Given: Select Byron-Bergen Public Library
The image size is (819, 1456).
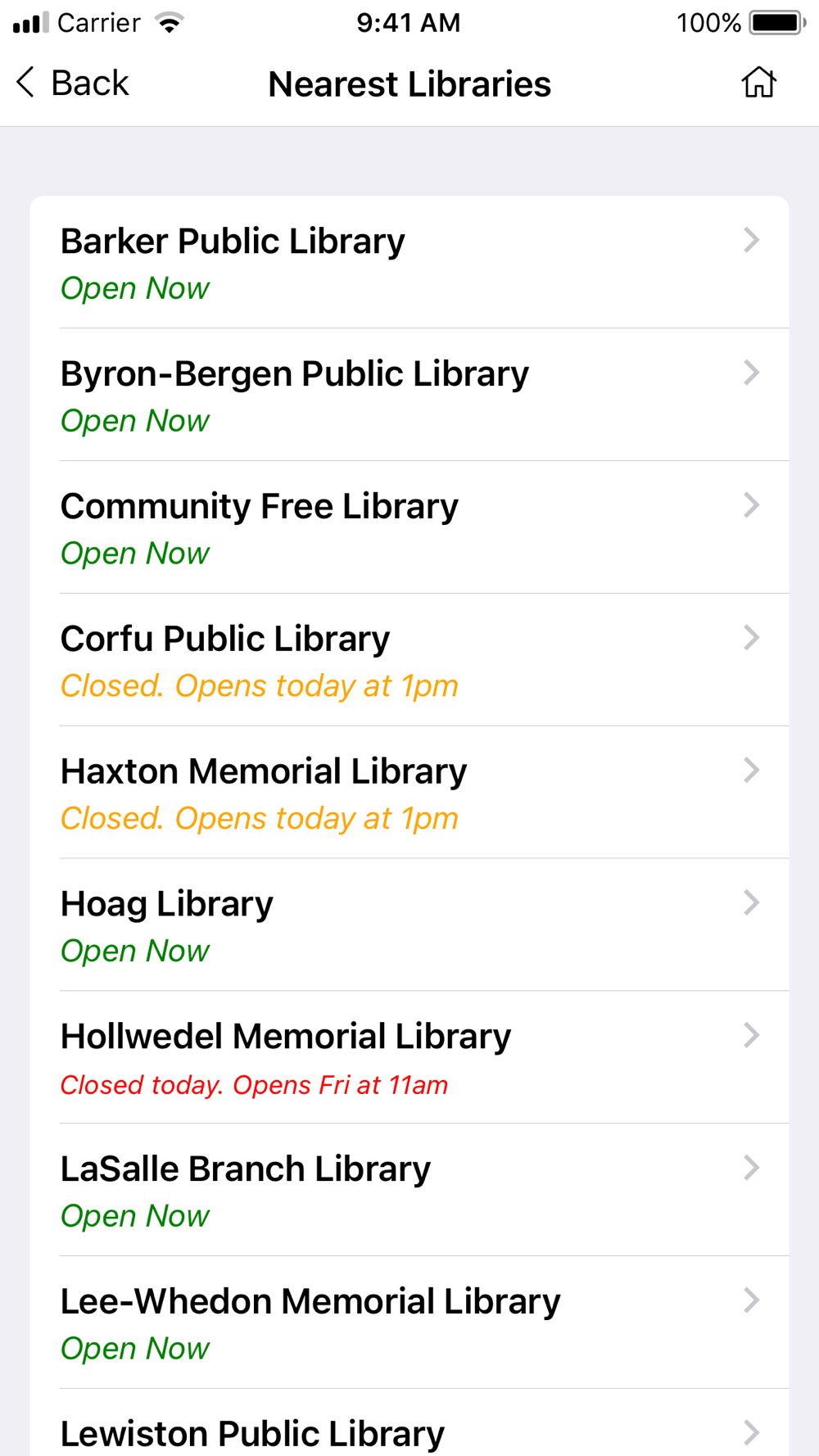Looking at the screenshot, I should [x=409, y=396].
